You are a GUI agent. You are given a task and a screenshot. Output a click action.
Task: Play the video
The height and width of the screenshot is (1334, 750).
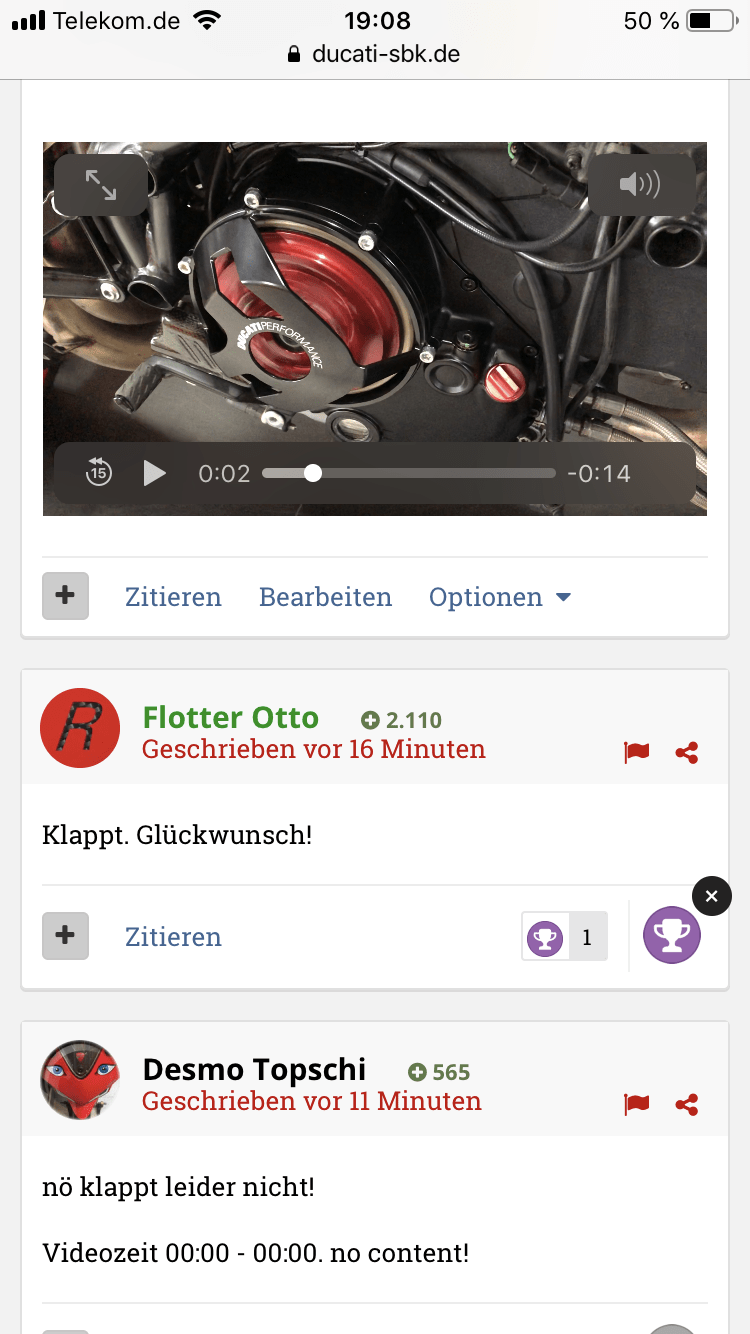pyautogui.click(x=154, y=472)
